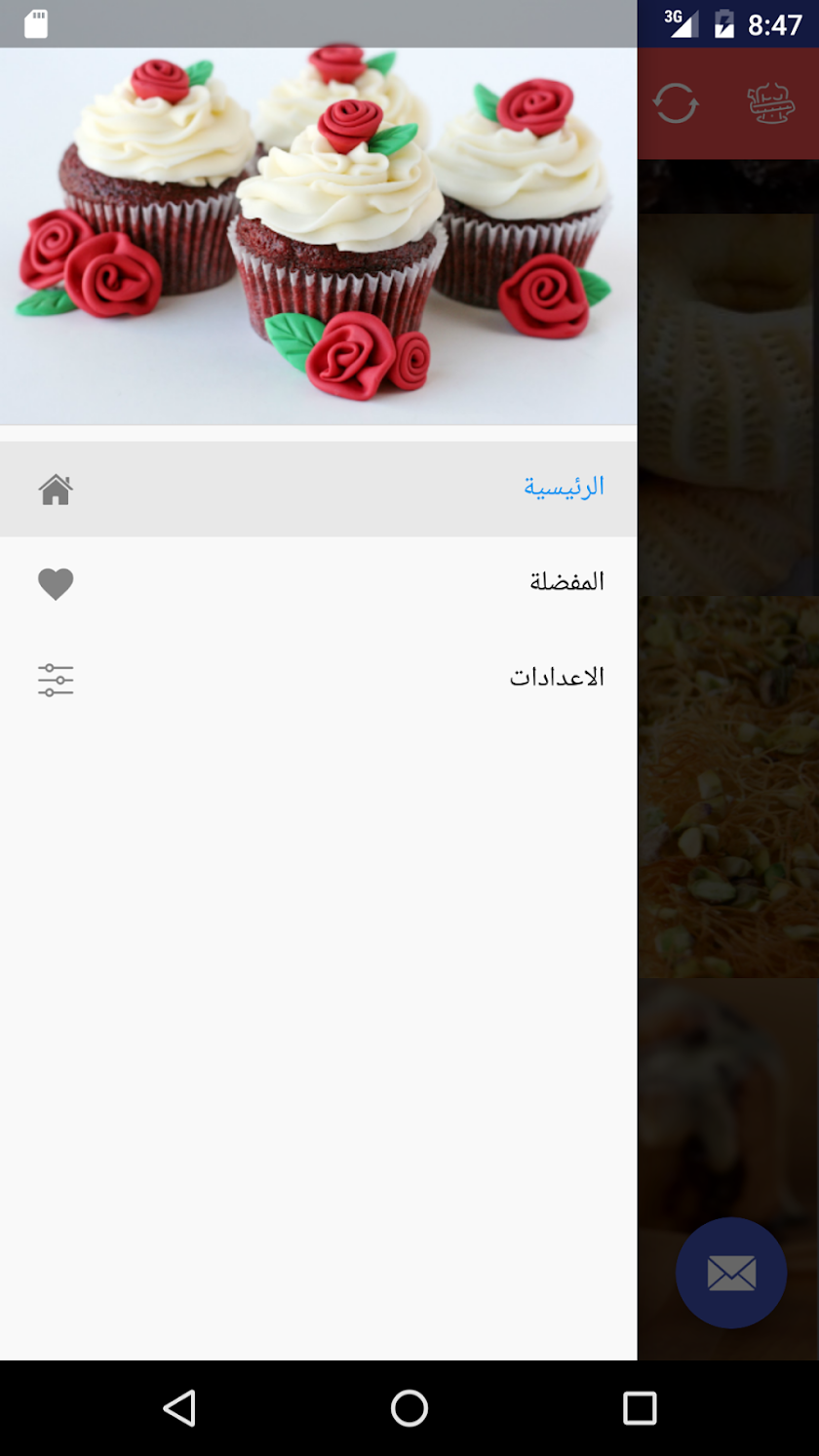Go back with the system back button
This screenshot has width=819, height=1456.
pos(179,1408)
